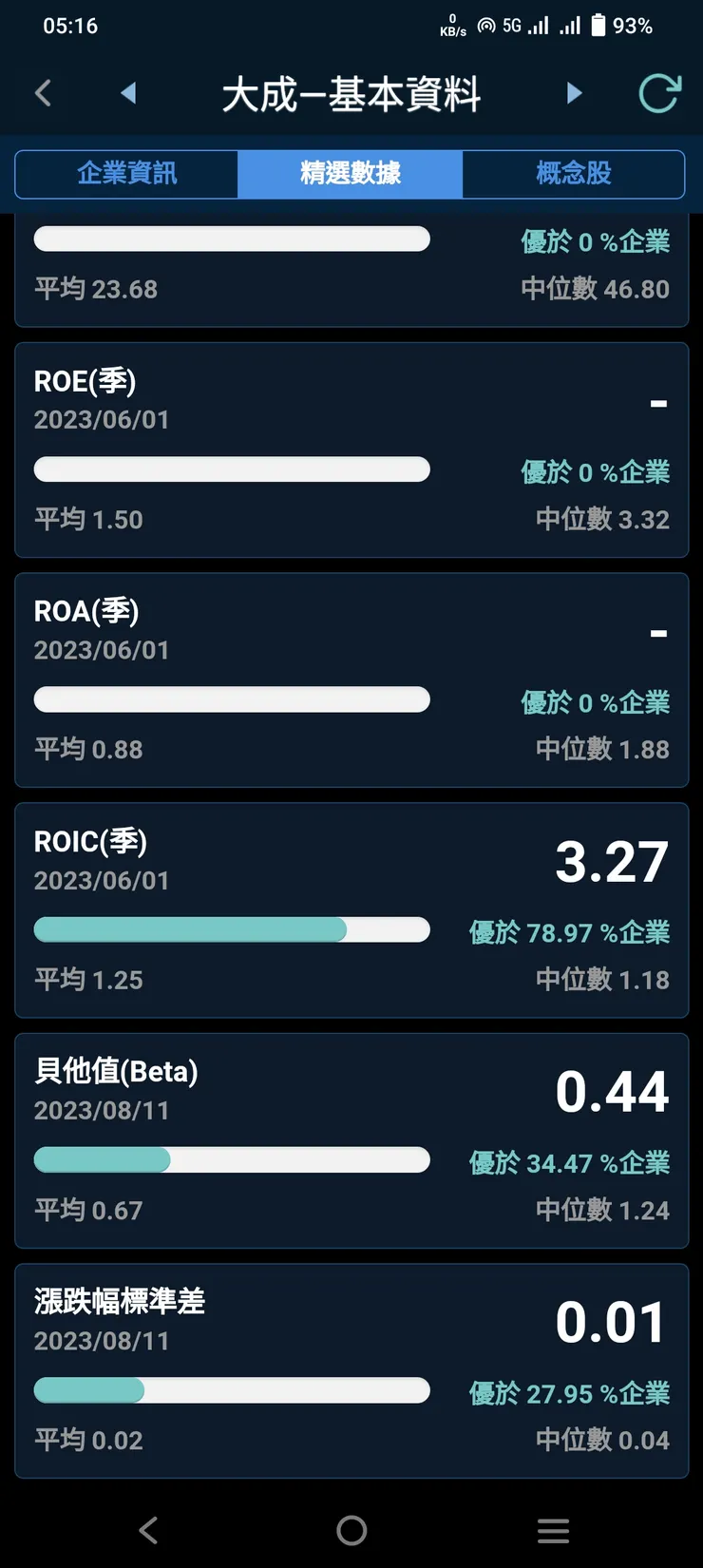
Task: Tap the 2023/06/01 date under ROA(季)
Action: tap(101, 649)
